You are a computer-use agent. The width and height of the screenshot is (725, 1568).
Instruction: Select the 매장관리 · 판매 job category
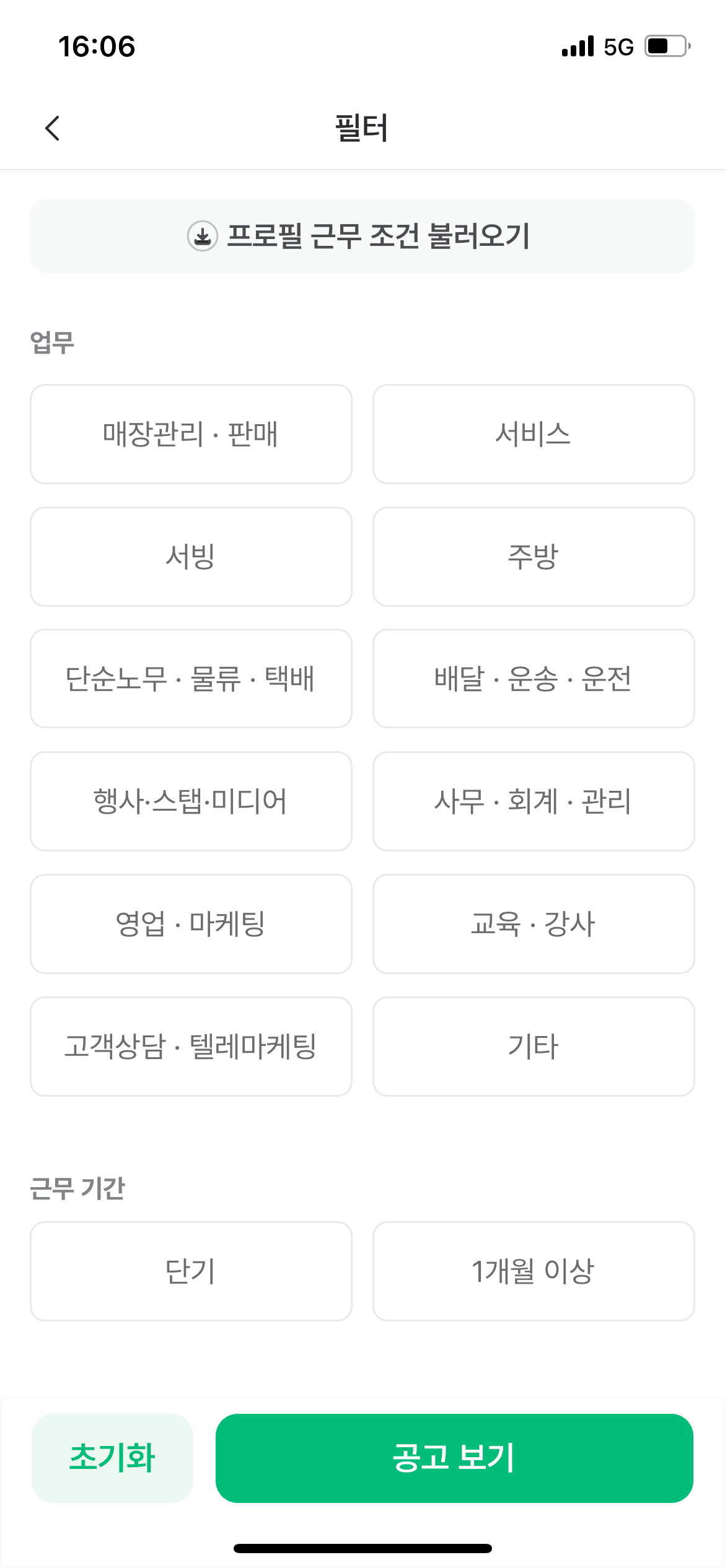(x=191, y=433)
